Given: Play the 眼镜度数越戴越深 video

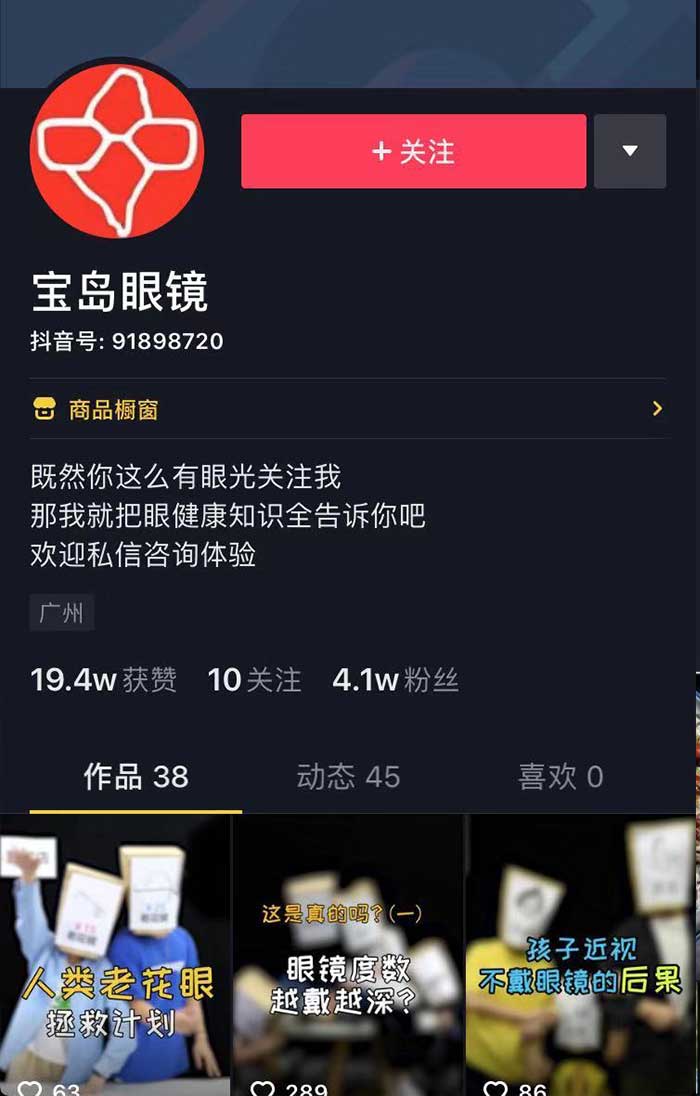Looking at the screenshot, I should (x=348, y=955).
